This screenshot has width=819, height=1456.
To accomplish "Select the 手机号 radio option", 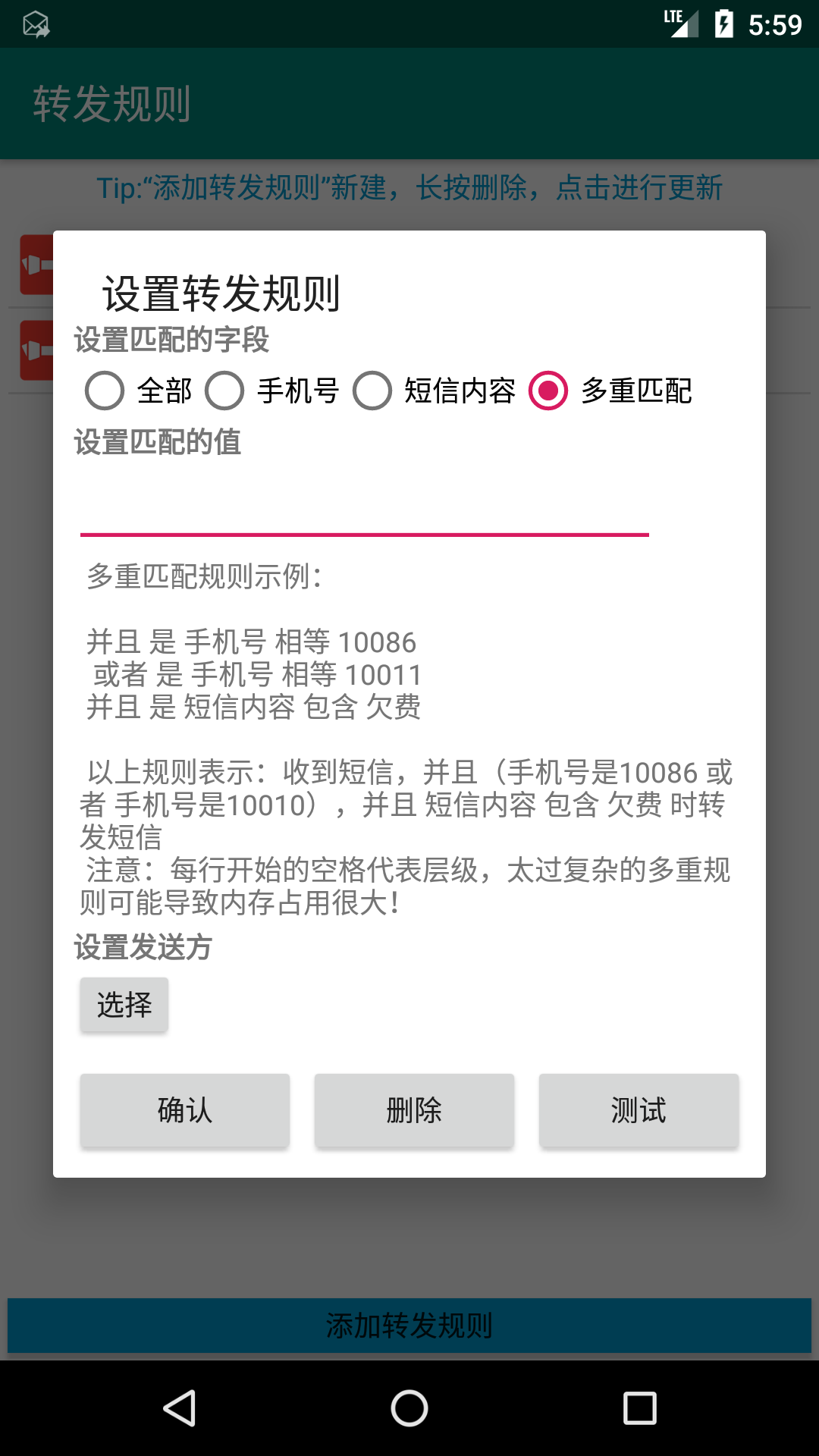I will click(x=271, y=391).
